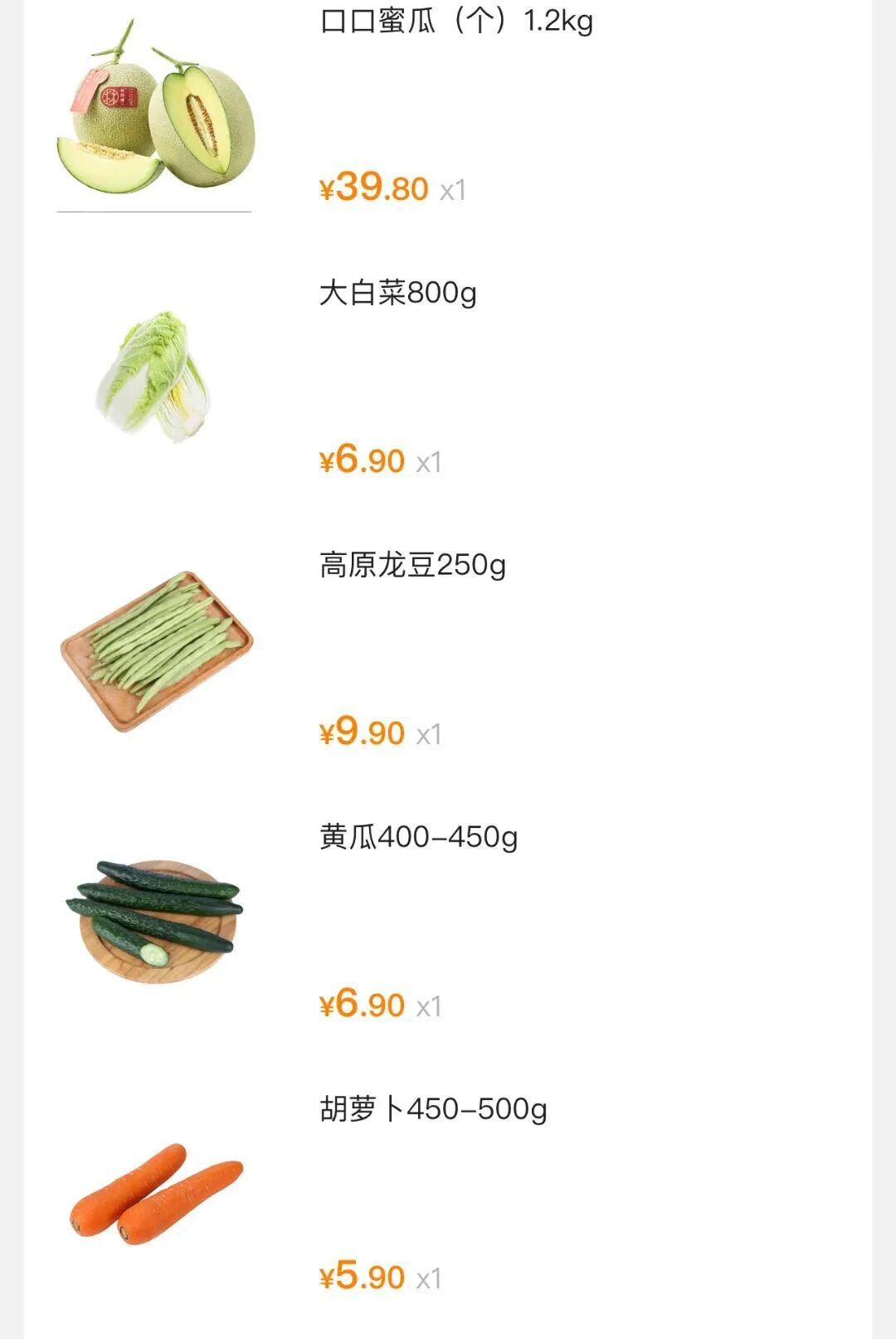Tap the 胡萝卜450-500g product row
The width and height of the screenshot is (896, 1339).
point(433,1109)
